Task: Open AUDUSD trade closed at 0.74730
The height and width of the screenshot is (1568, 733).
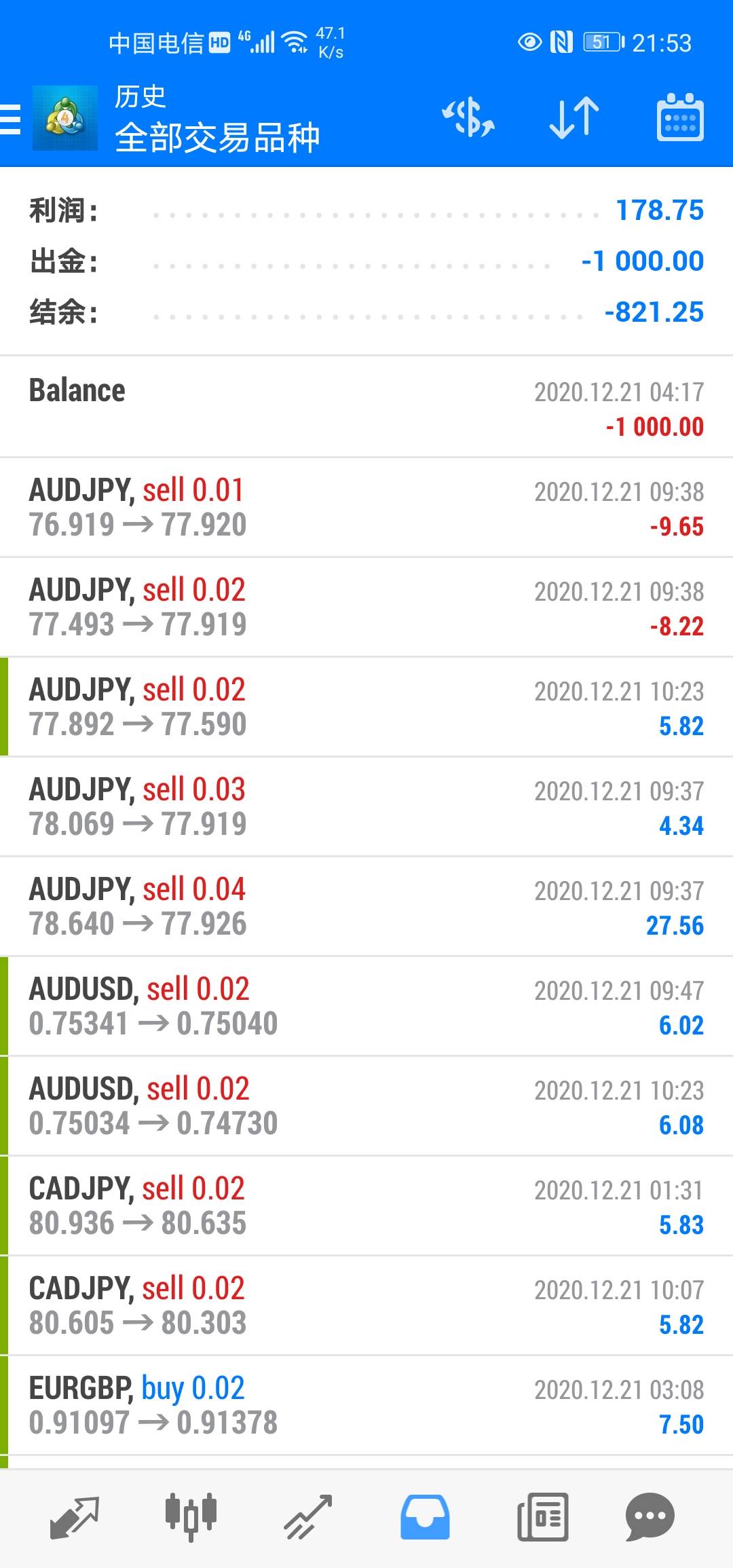Action: tap(366, 1106)
